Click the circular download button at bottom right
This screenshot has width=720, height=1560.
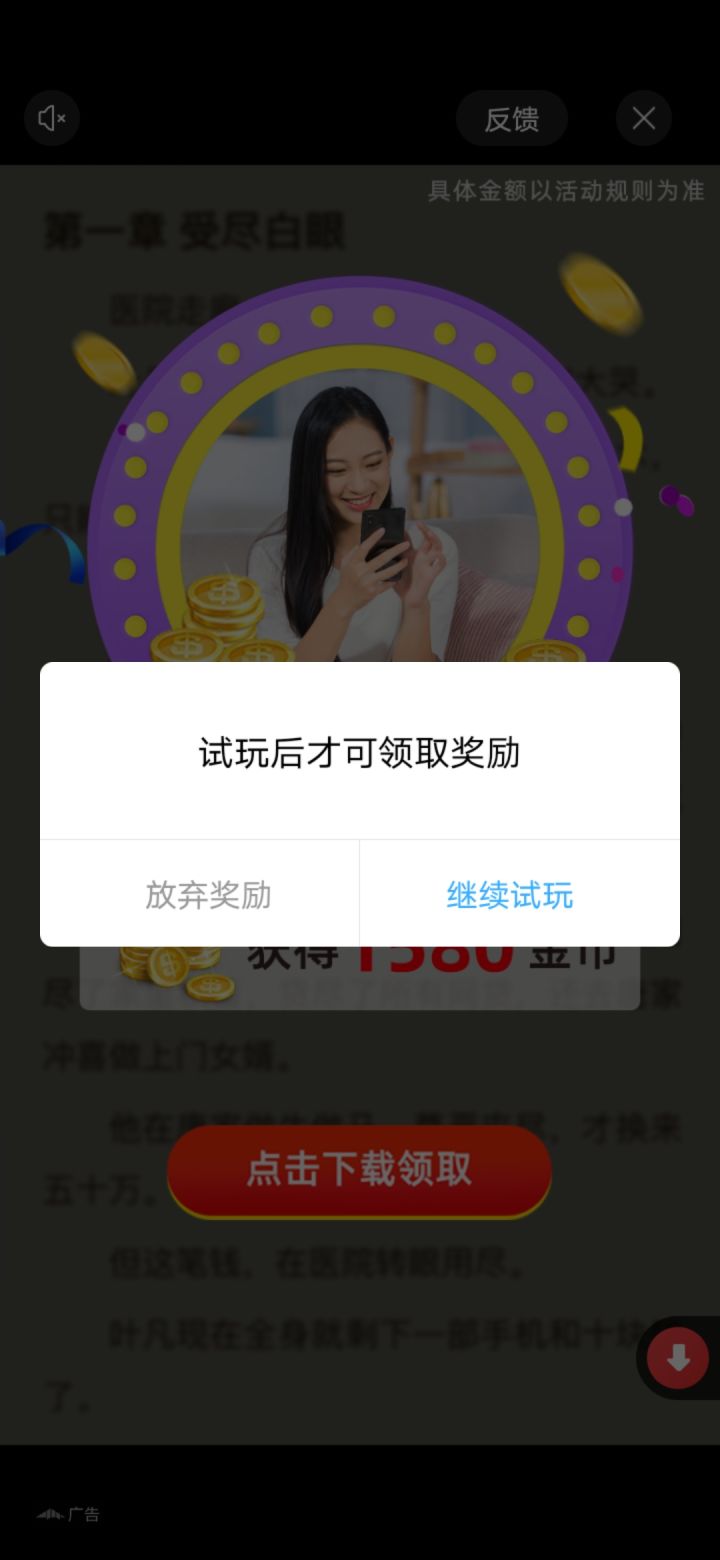pyautogui.click(x=676, y=1357)
